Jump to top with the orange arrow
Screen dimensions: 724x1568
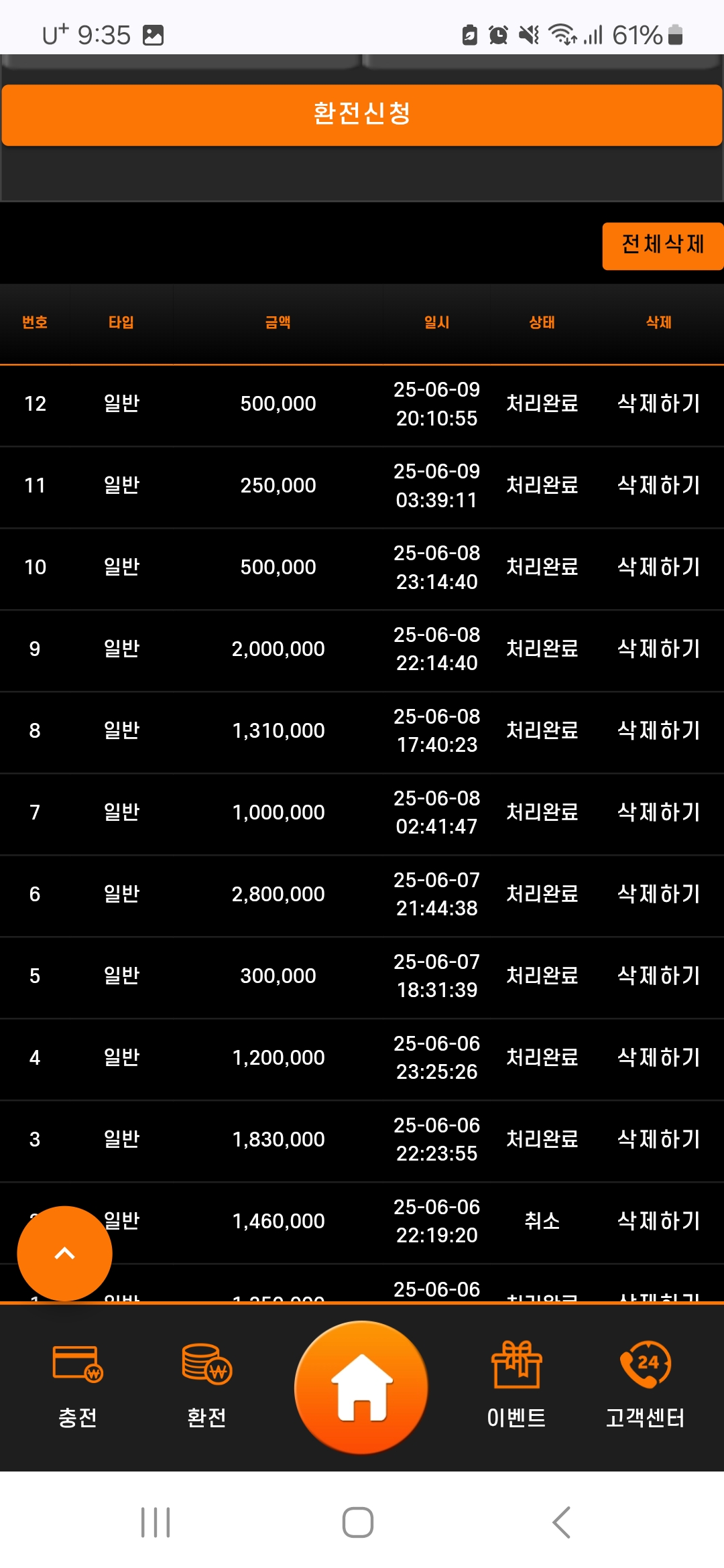(64, 1254)
